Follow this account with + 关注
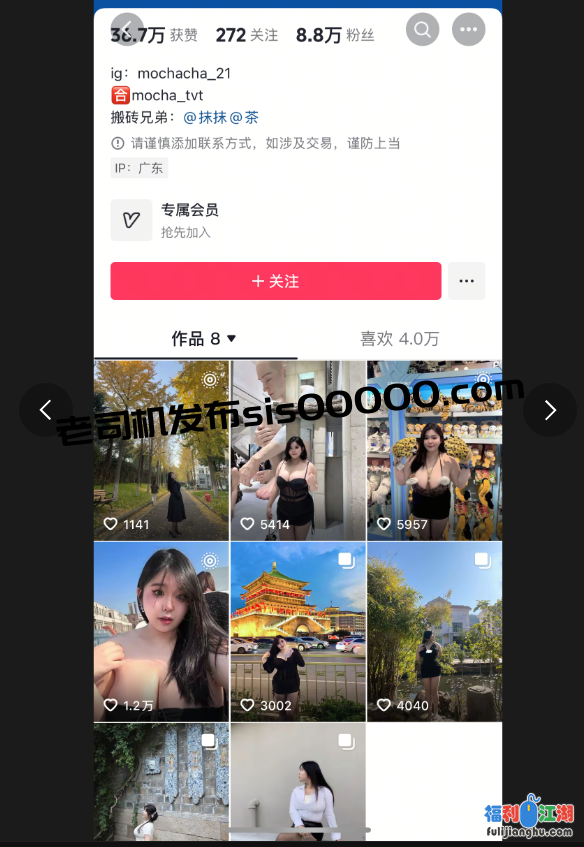 point(276,281)
